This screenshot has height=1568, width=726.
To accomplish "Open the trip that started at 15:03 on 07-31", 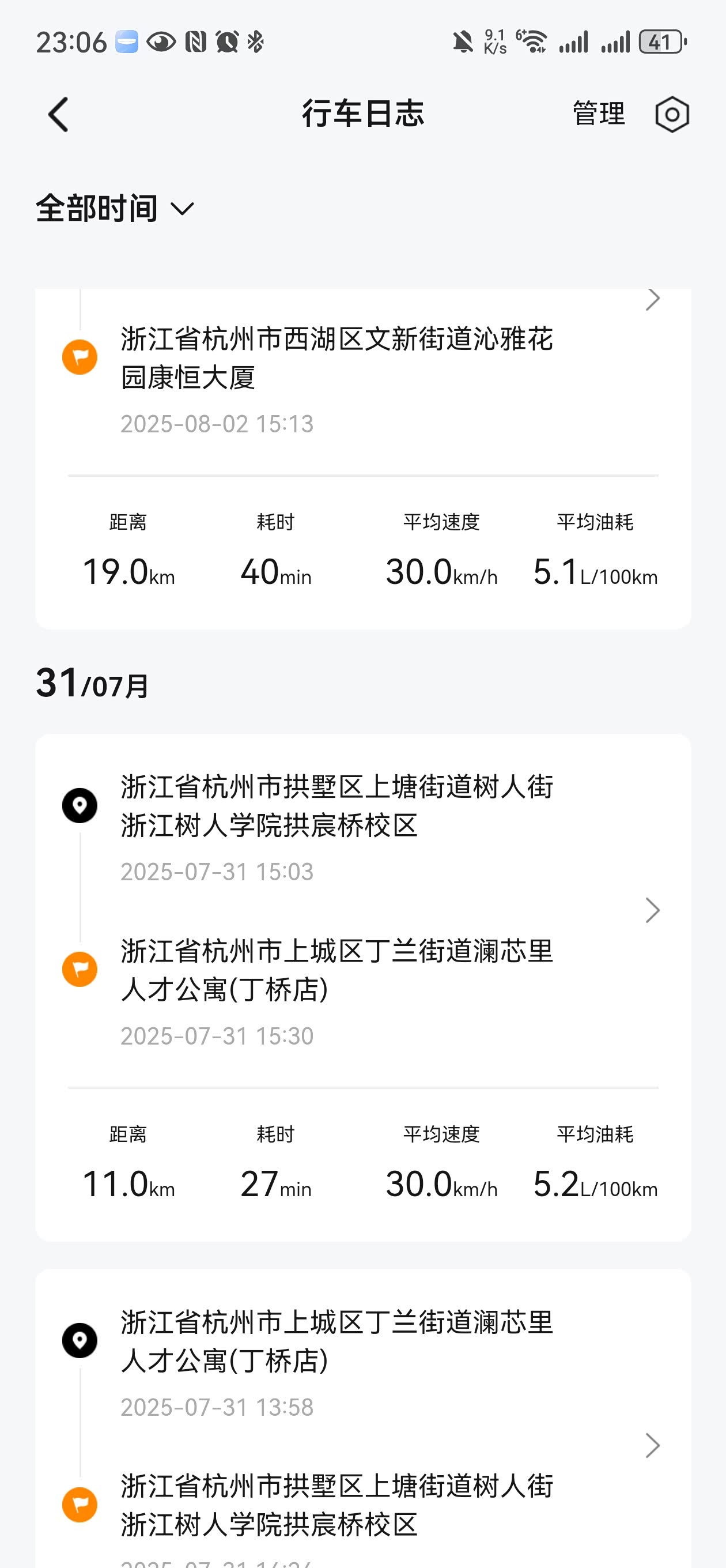I will click(362, 988).
